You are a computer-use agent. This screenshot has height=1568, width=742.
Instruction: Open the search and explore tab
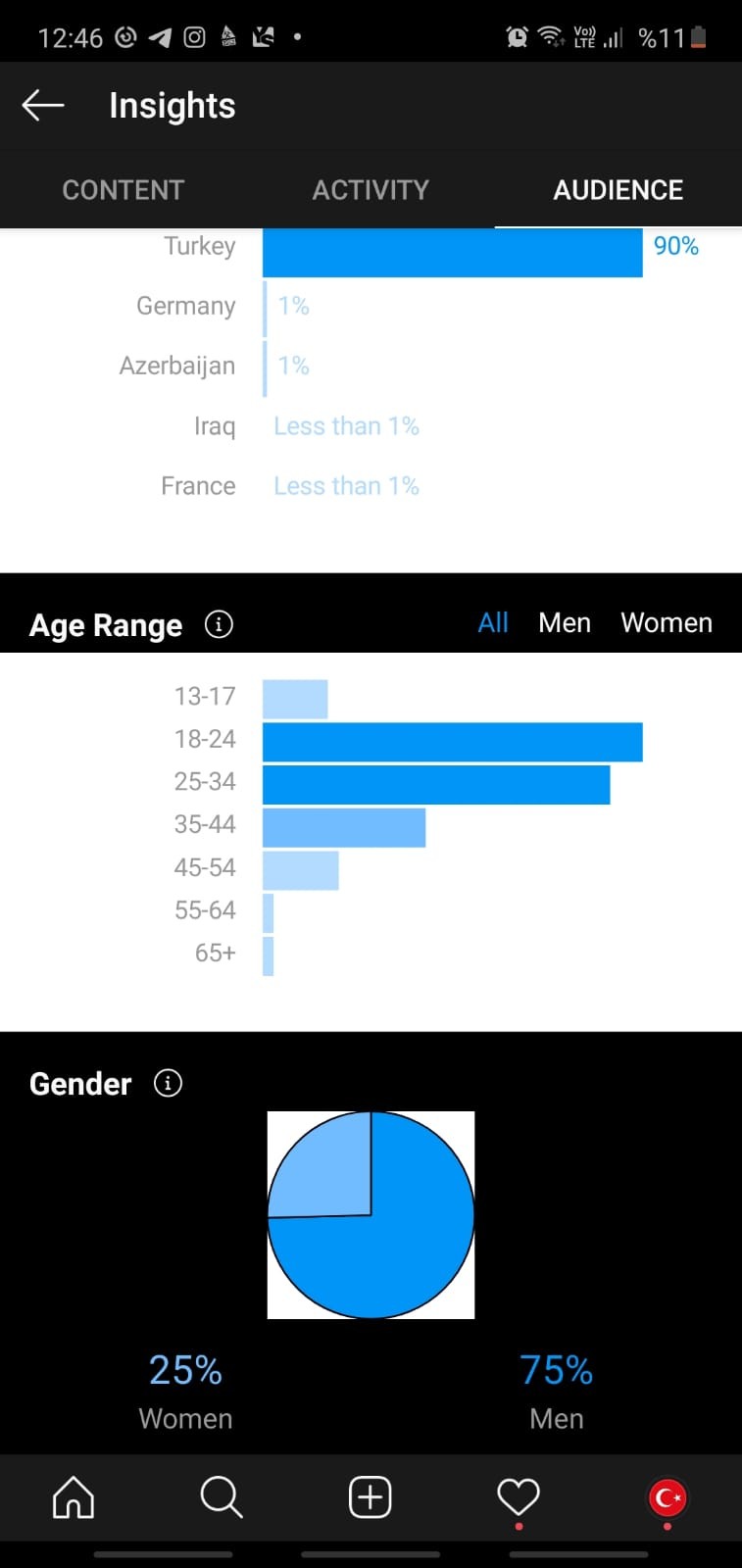coord(222,1497)
